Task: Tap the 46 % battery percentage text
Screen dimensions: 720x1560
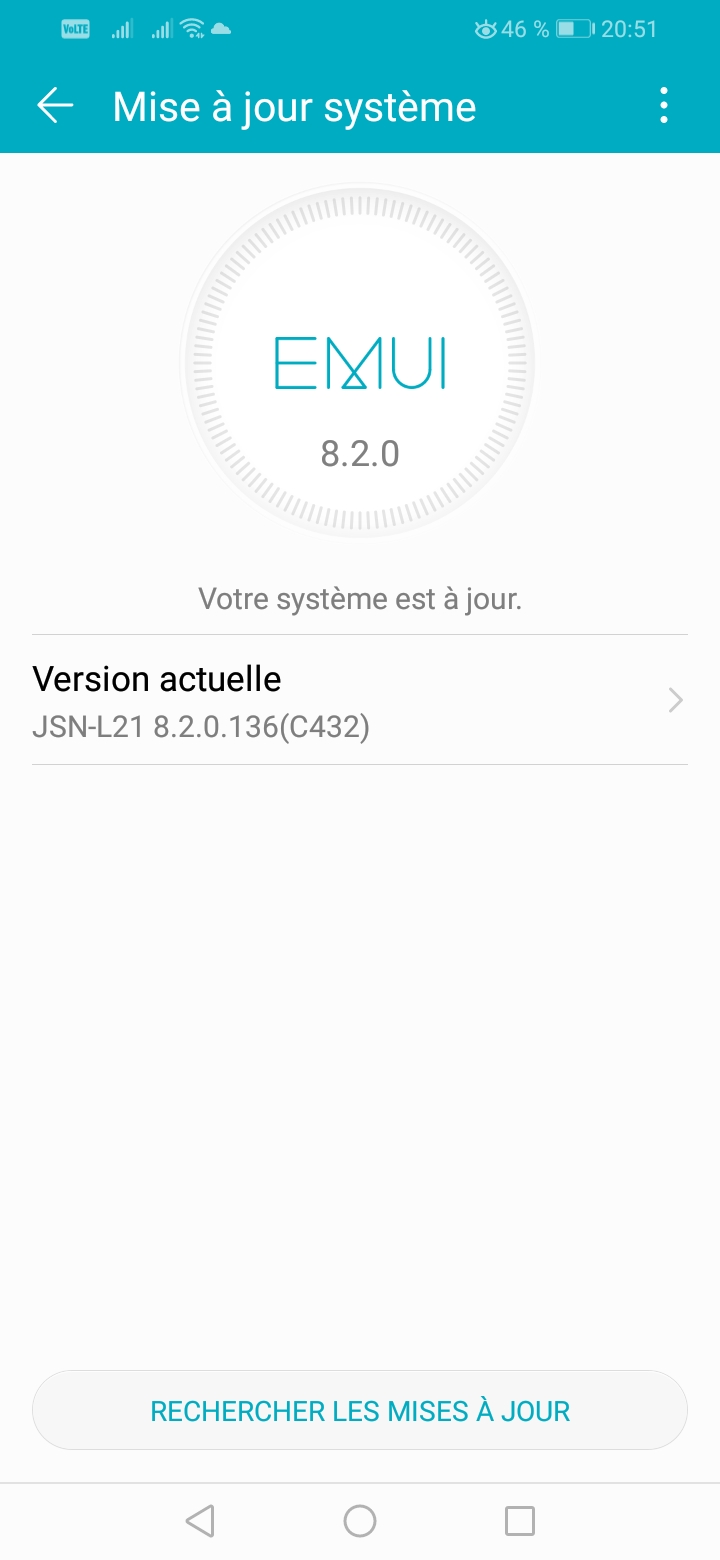Action: click(522, 28)
